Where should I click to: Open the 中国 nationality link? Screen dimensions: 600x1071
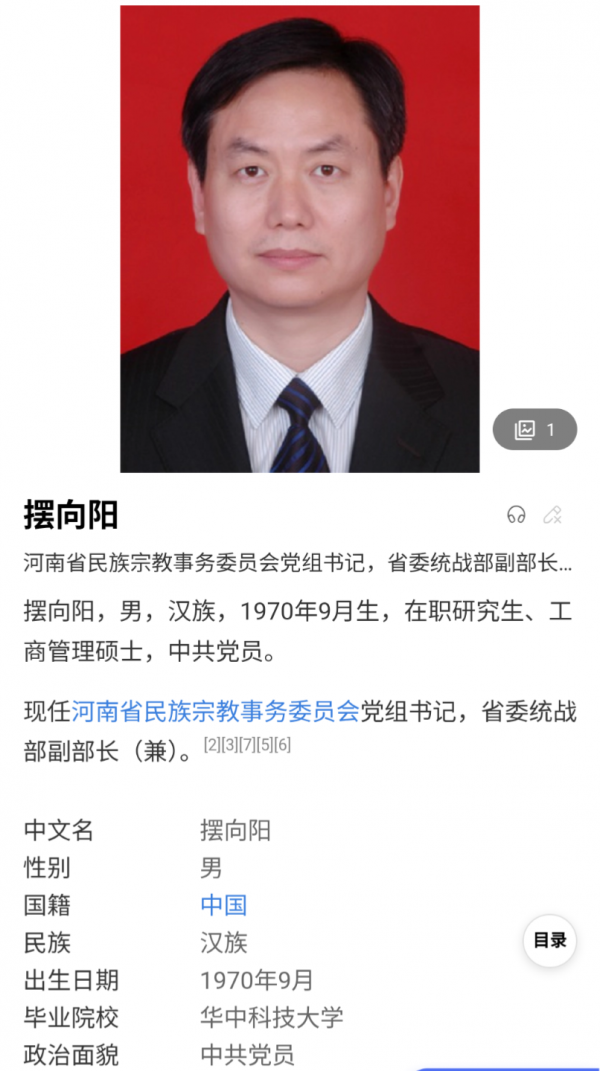click(224, 905)
